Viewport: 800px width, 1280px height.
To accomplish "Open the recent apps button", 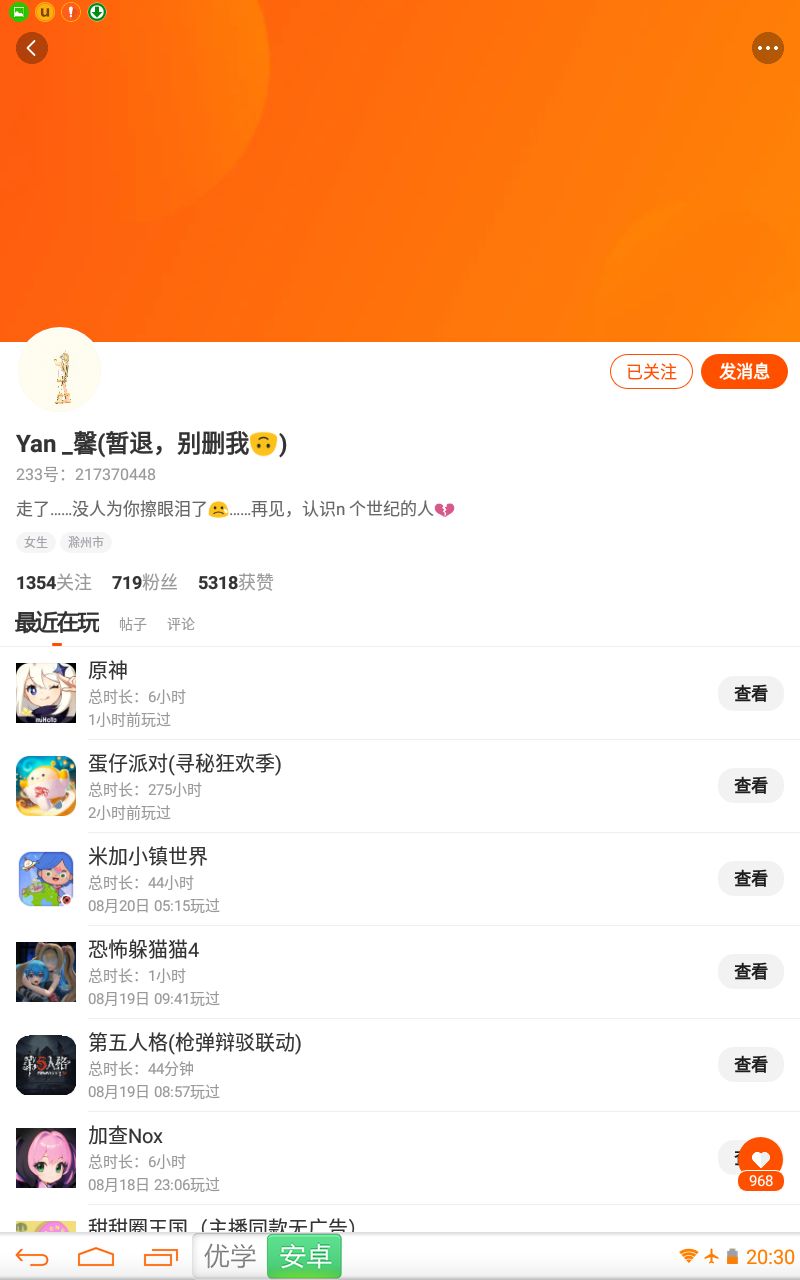I will click(x=160, y=1257).
